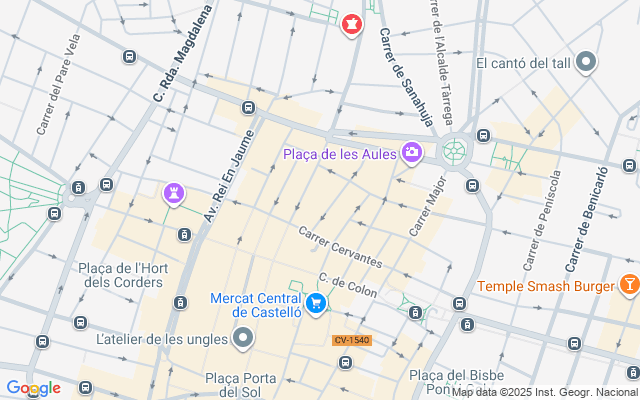The width and height of the screenshot is (640, 400).
Task: Select L'atelier de les ungles pin
Action: [x=243, y=338]
